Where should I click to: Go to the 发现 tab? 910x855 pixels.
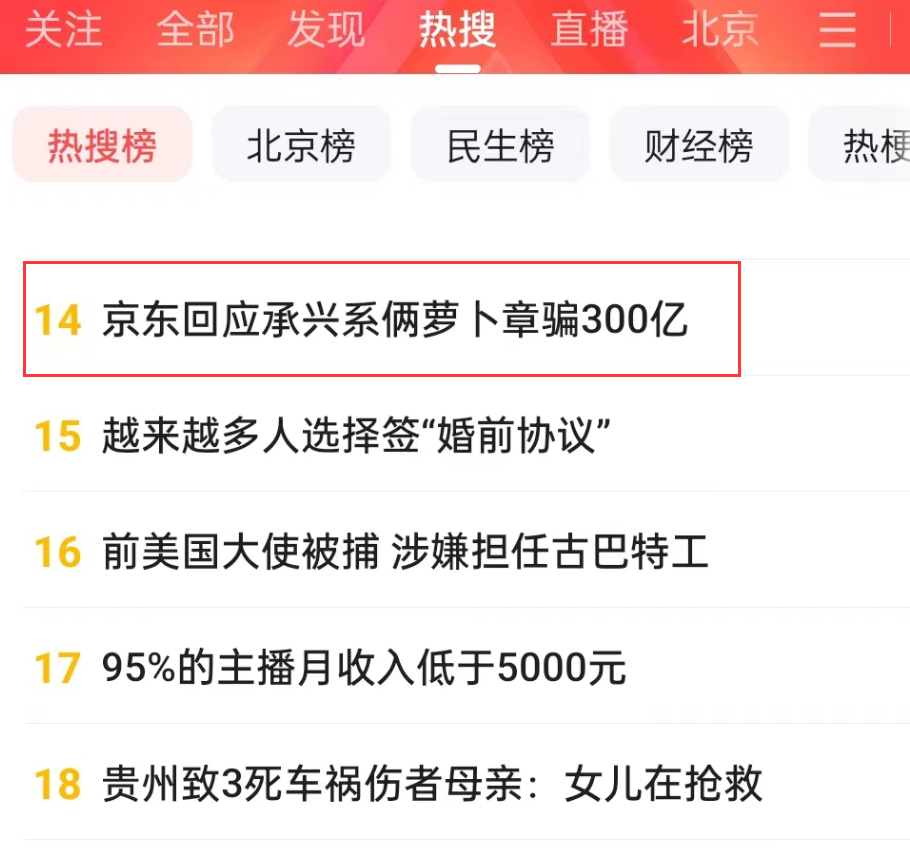pyautogui.click(x=326, y=30)
